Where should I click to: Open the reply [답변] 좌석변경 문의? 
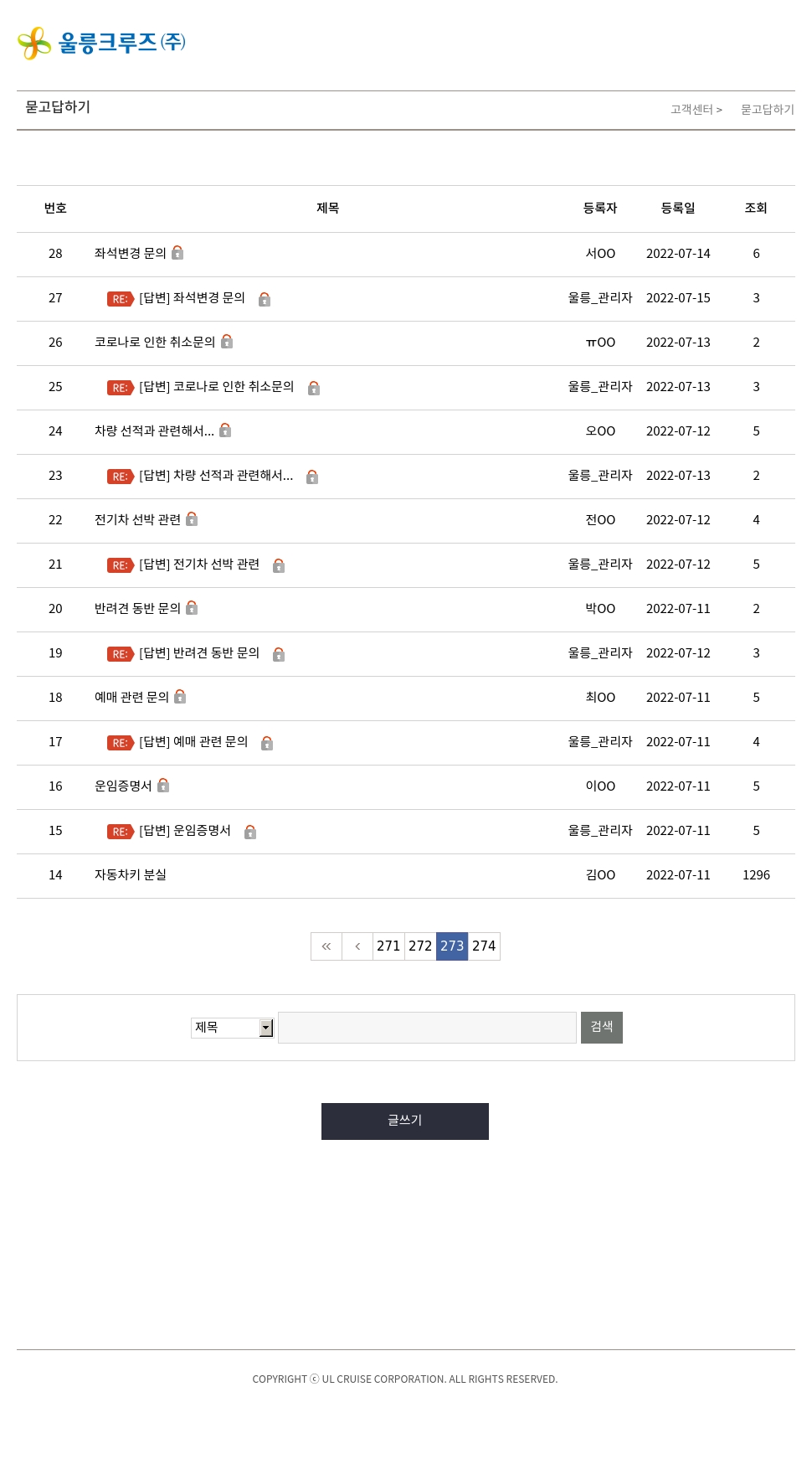(192, 298)
